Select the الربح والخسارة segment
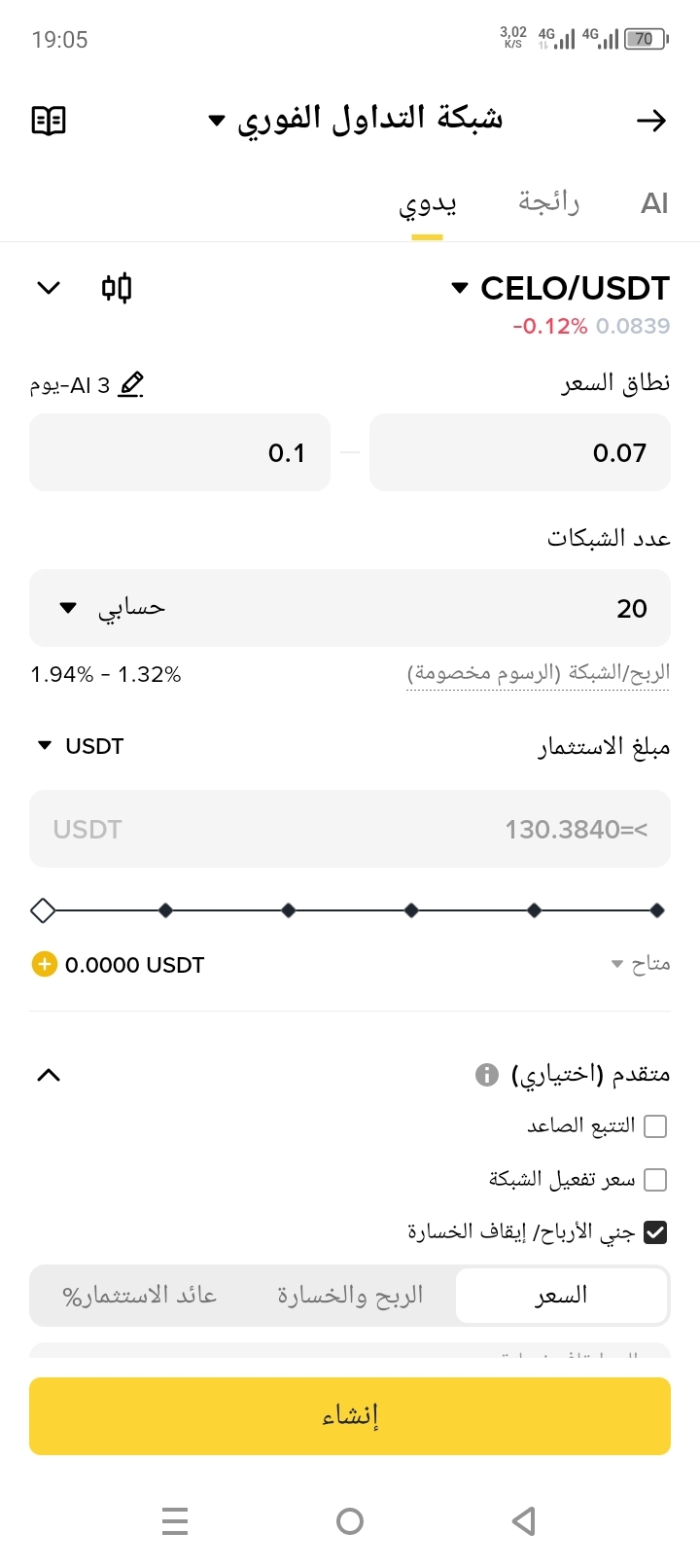Screen dimensions: 700x1568 pos(350,1296)
